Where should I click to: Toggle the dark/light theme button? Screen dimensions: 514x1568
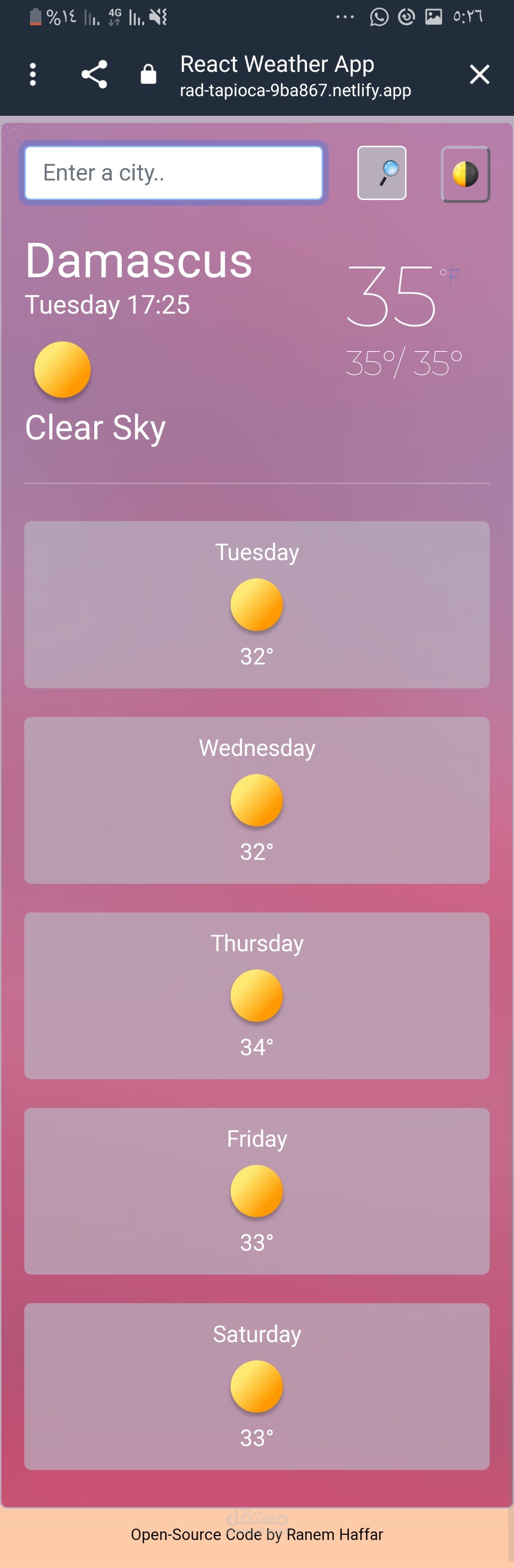[465, 174]
